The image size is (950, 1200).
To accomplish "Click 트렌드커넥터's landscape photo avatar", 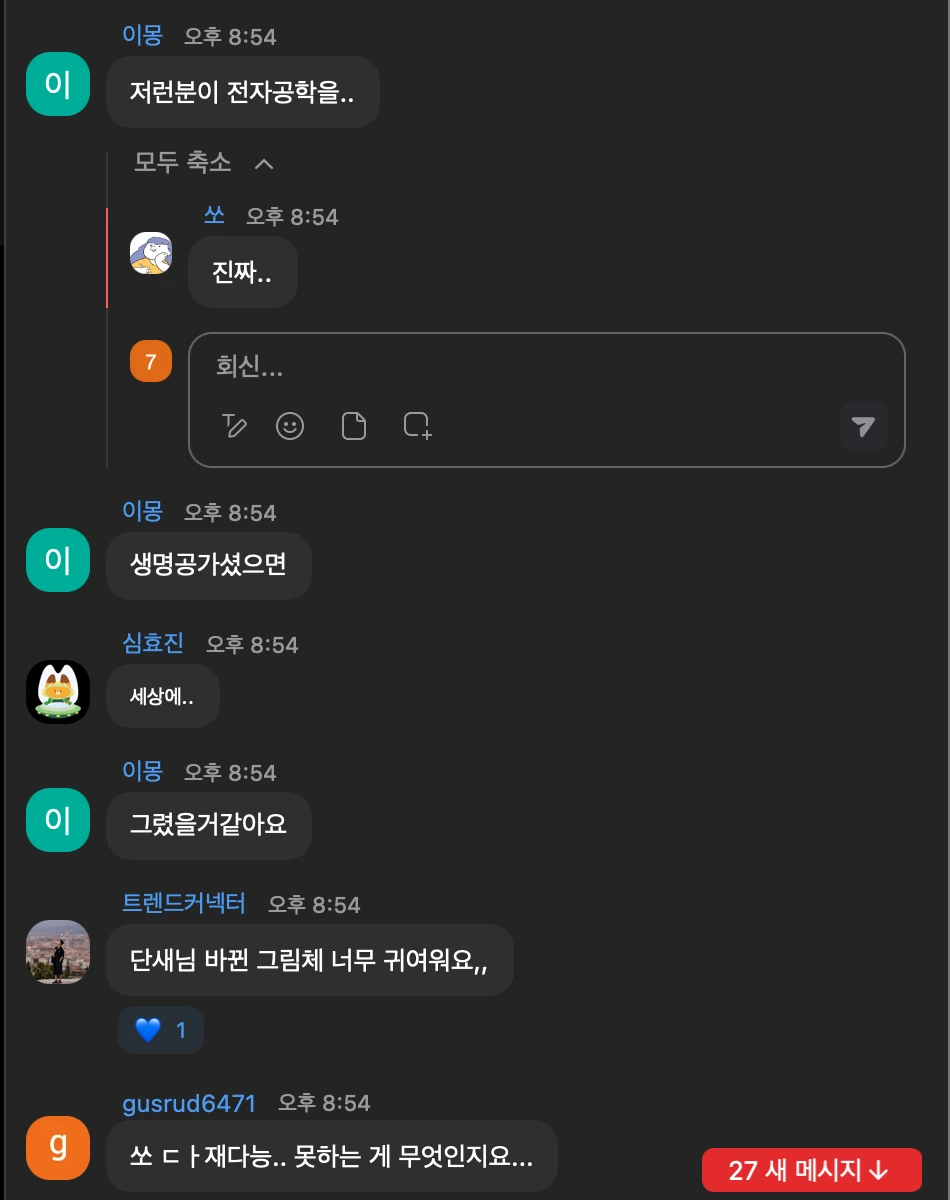I will point(57,952).
